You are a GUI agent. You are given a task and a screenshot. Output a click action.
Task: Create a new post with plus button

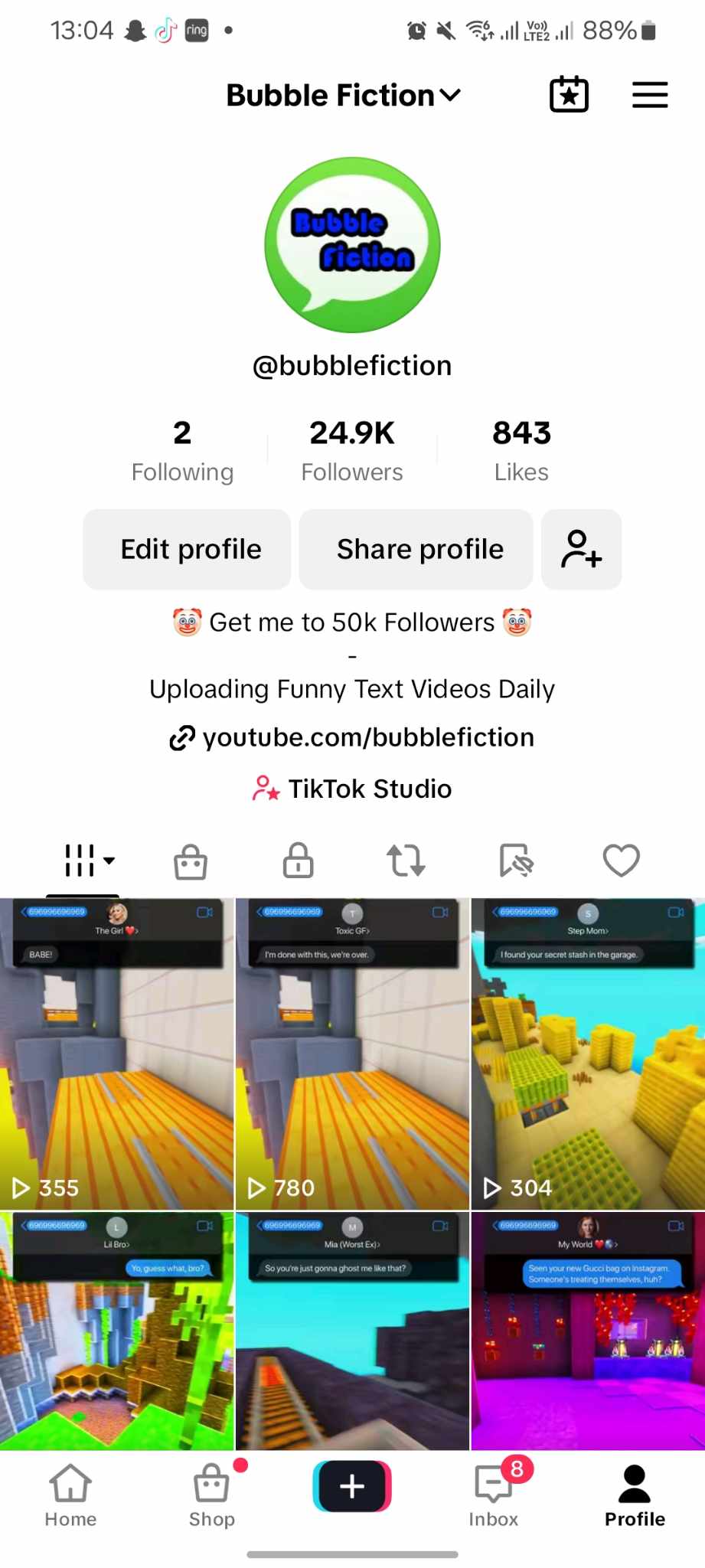[352, 1486]
